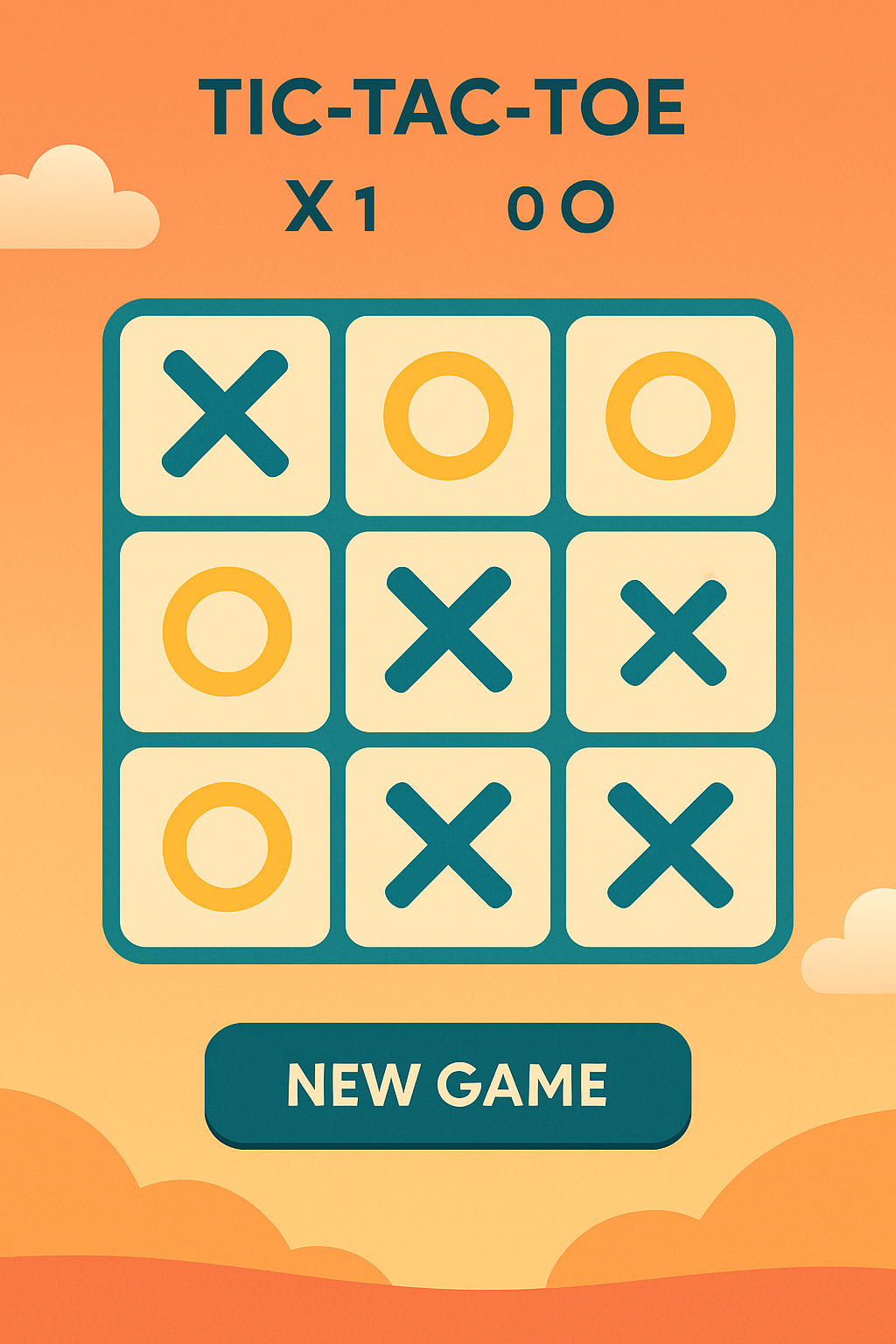896x1344 pixels.
Task: Start a new game
Action: tap(447, 1084)
